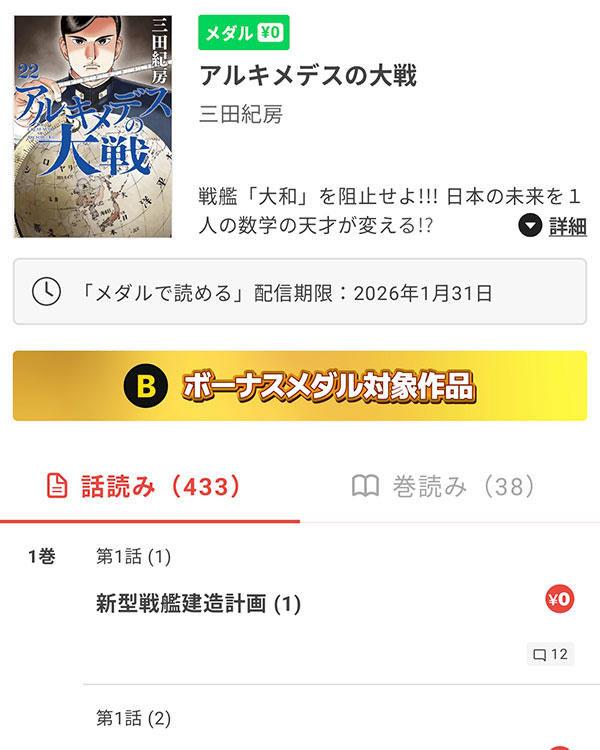Open the アルキメデスの大戦 cover image
This screenshot has height=750, width=600.
[x=93, y=127]
